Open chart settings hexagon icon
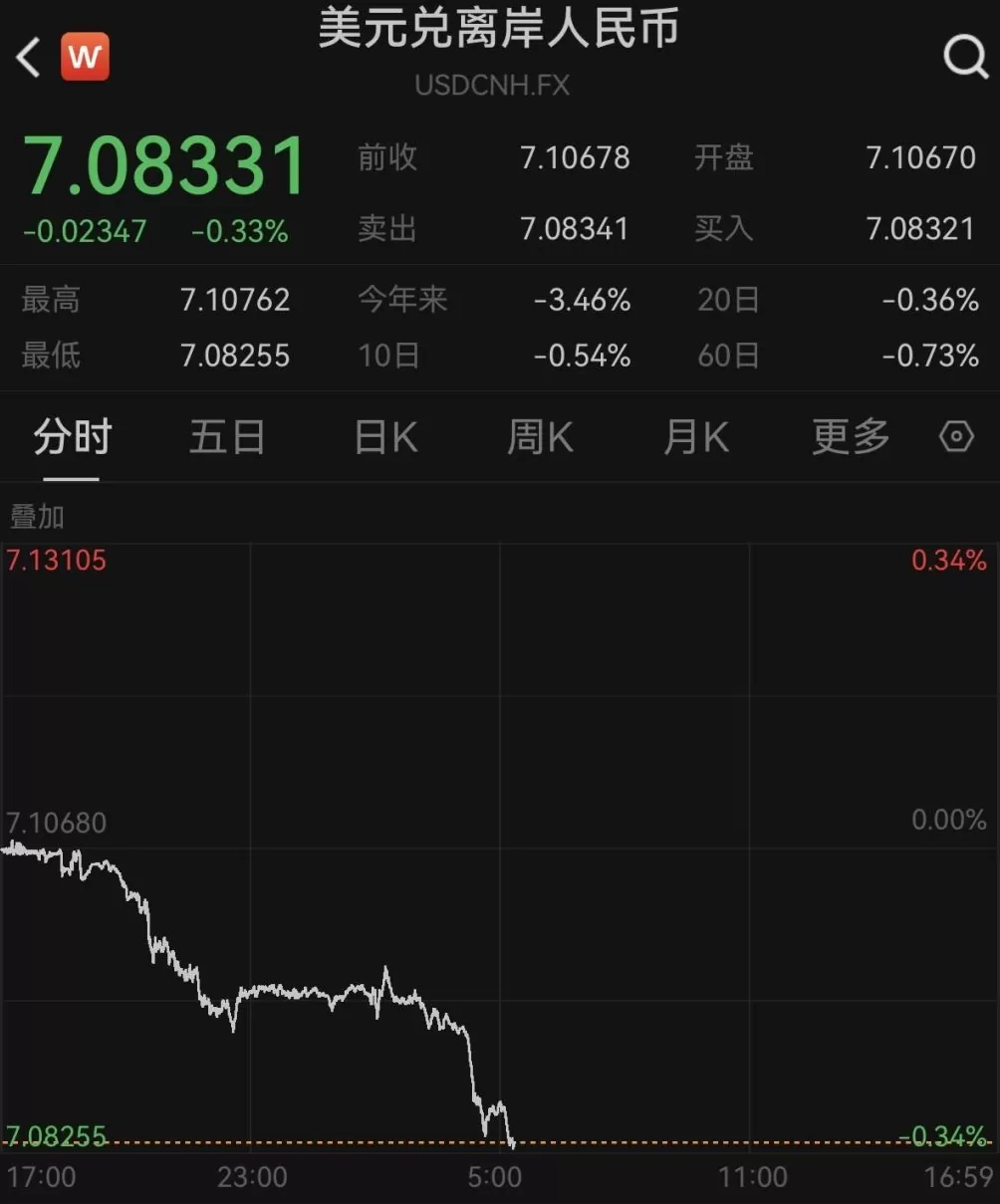 tap(956, 436)
